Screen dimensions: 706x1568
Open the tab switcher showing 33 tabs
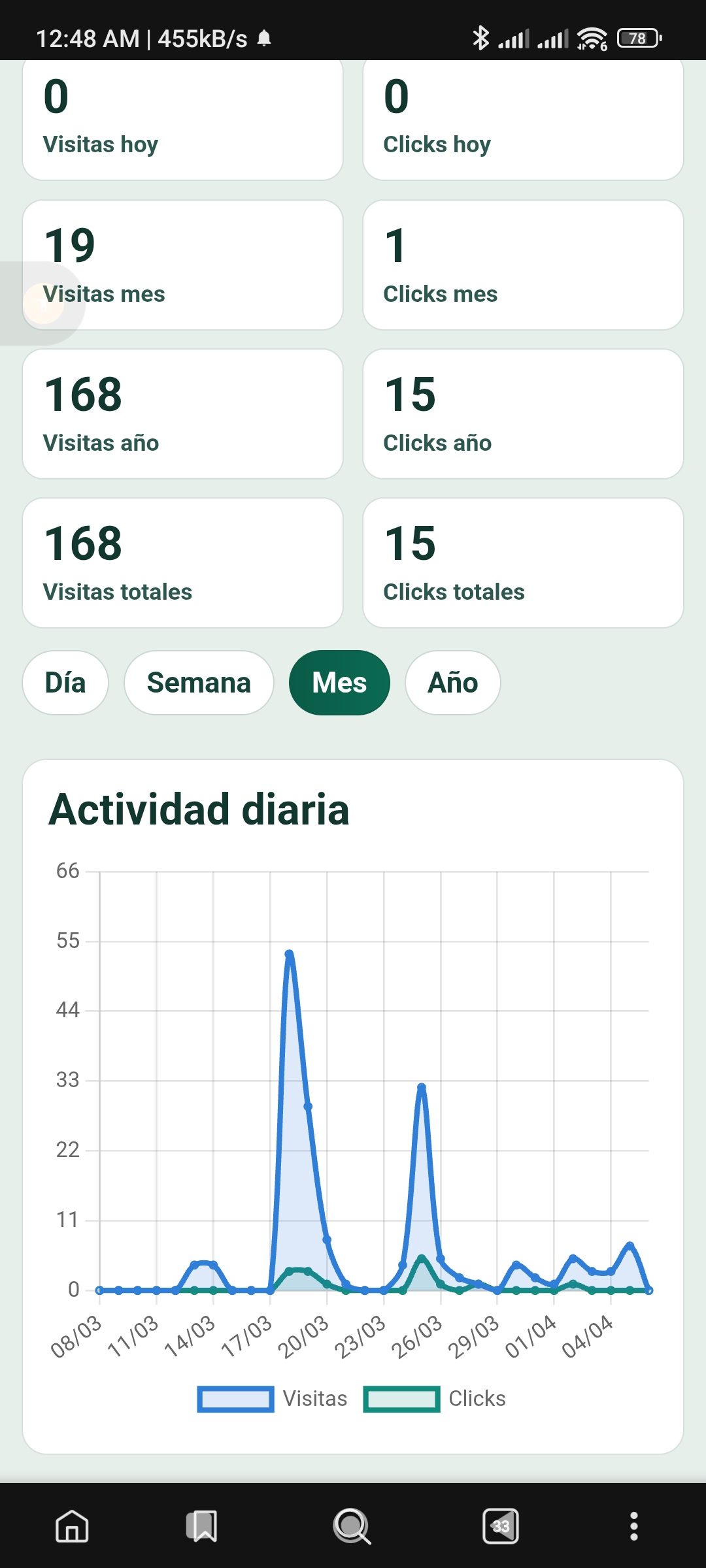(502, 1526)
